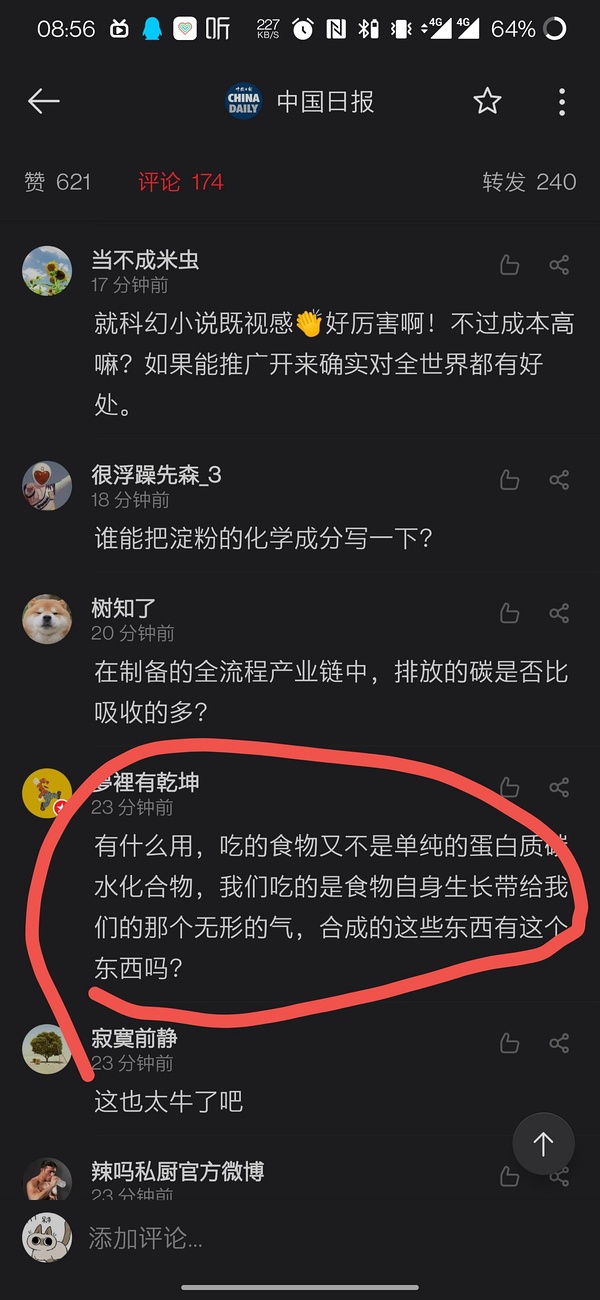Share the comment by 树知了
This screenshot has height=1300, width=600.
tap(559, 612)
